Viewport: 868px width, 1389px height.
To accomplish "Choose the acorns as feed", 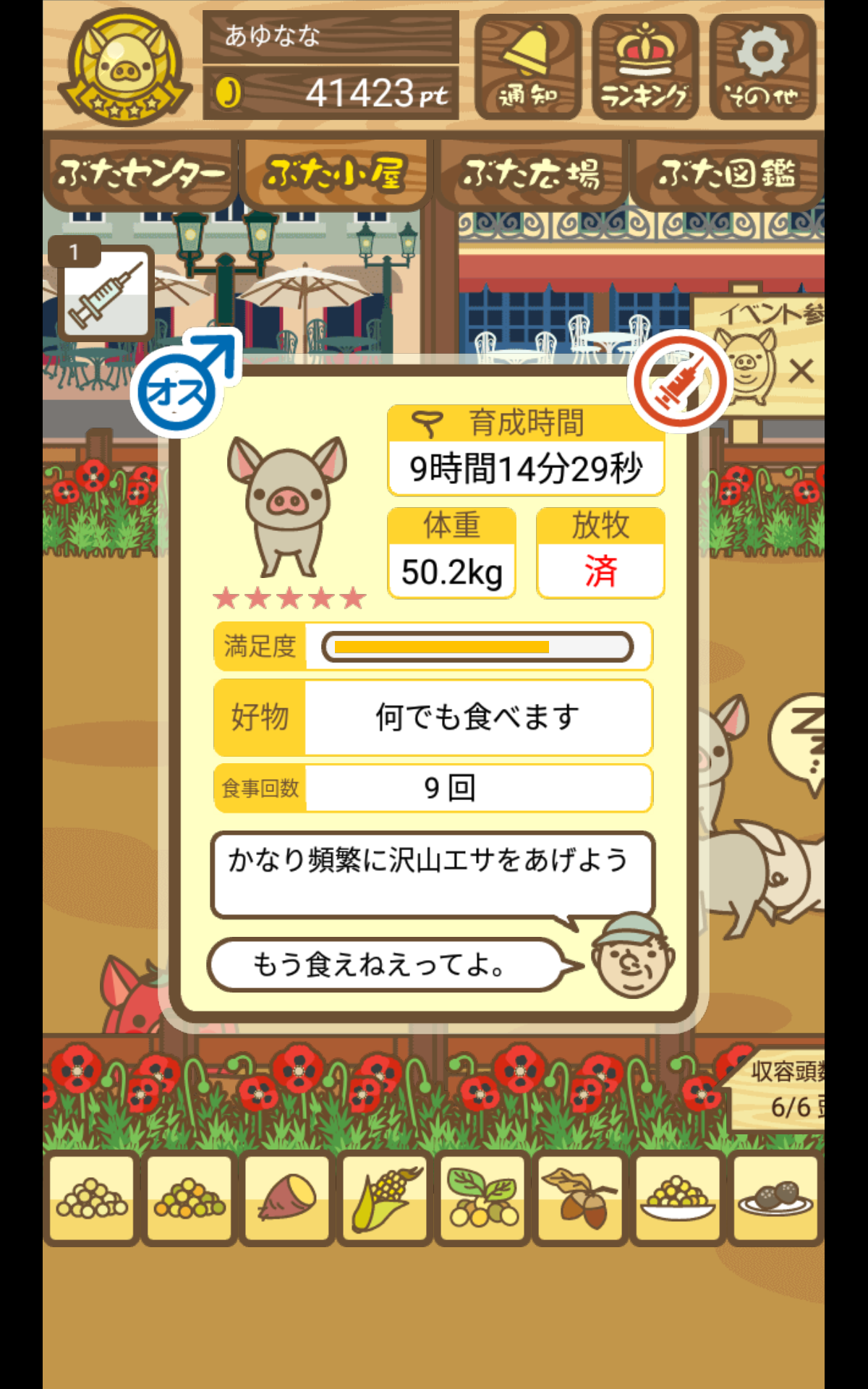I will [x=581, y=1199].
